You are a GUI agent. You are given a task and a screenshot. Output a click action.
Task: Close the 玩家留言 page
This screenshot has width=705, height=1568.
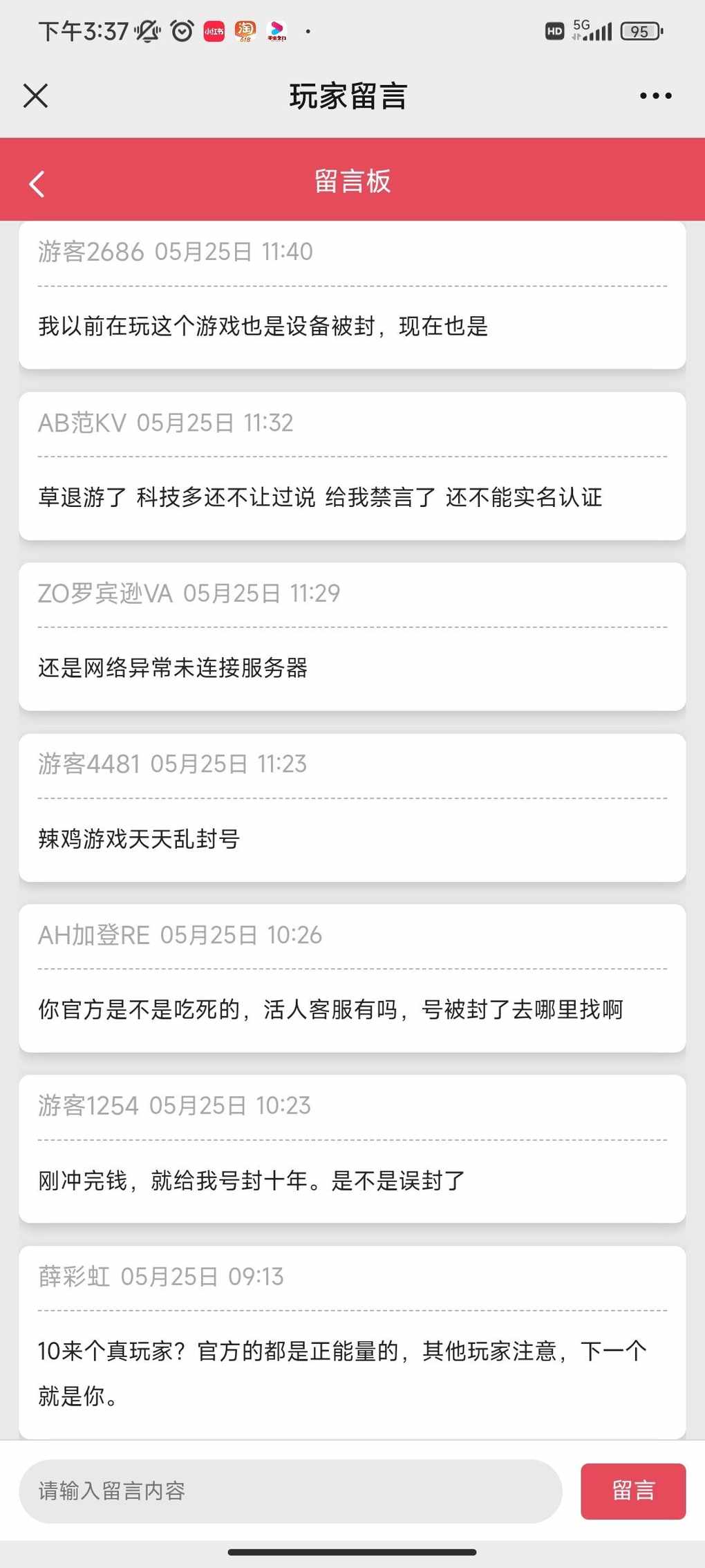[x=35, y=96]
